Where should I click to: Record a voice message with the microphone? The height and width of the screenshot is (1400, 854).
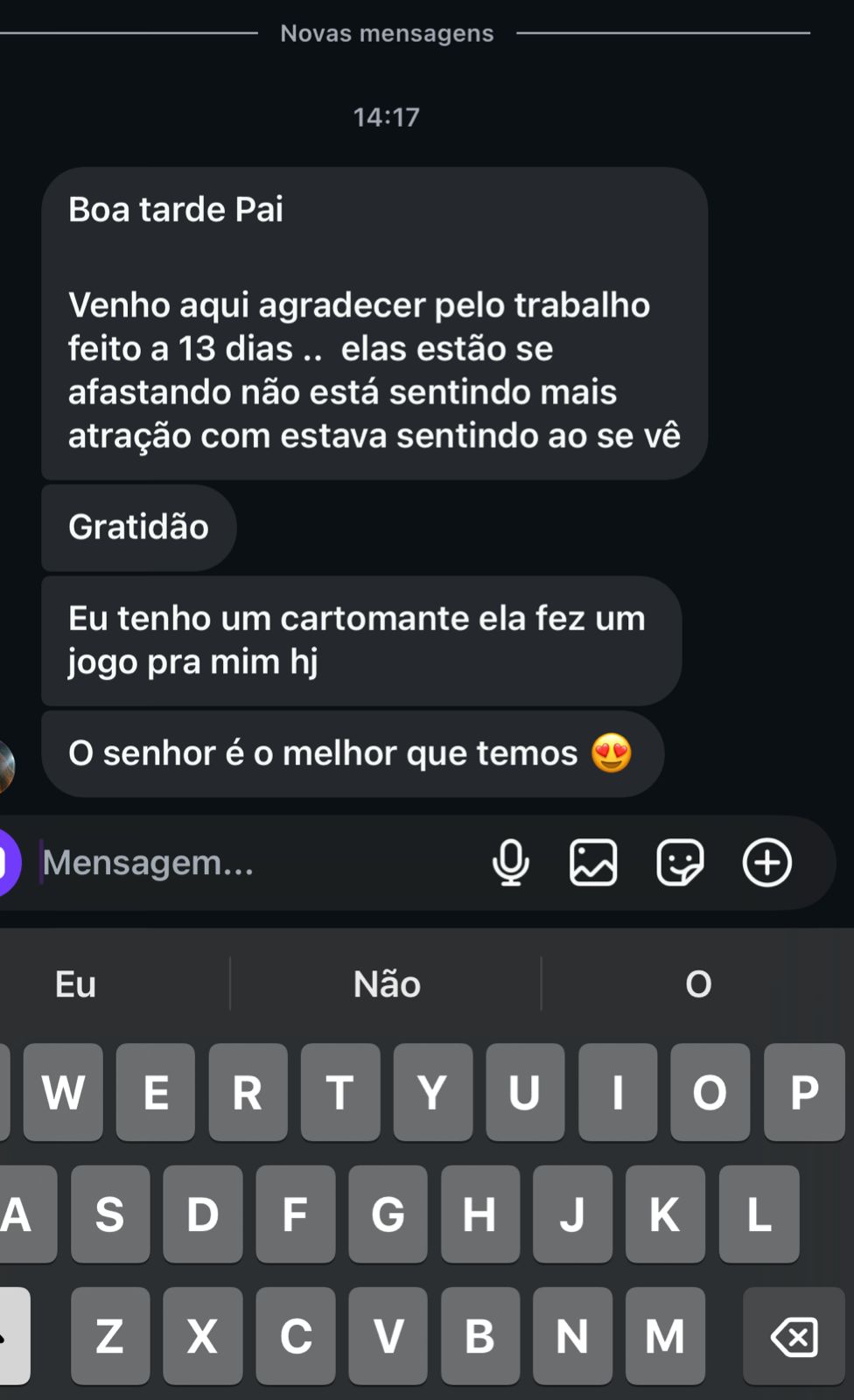point(510,864)
